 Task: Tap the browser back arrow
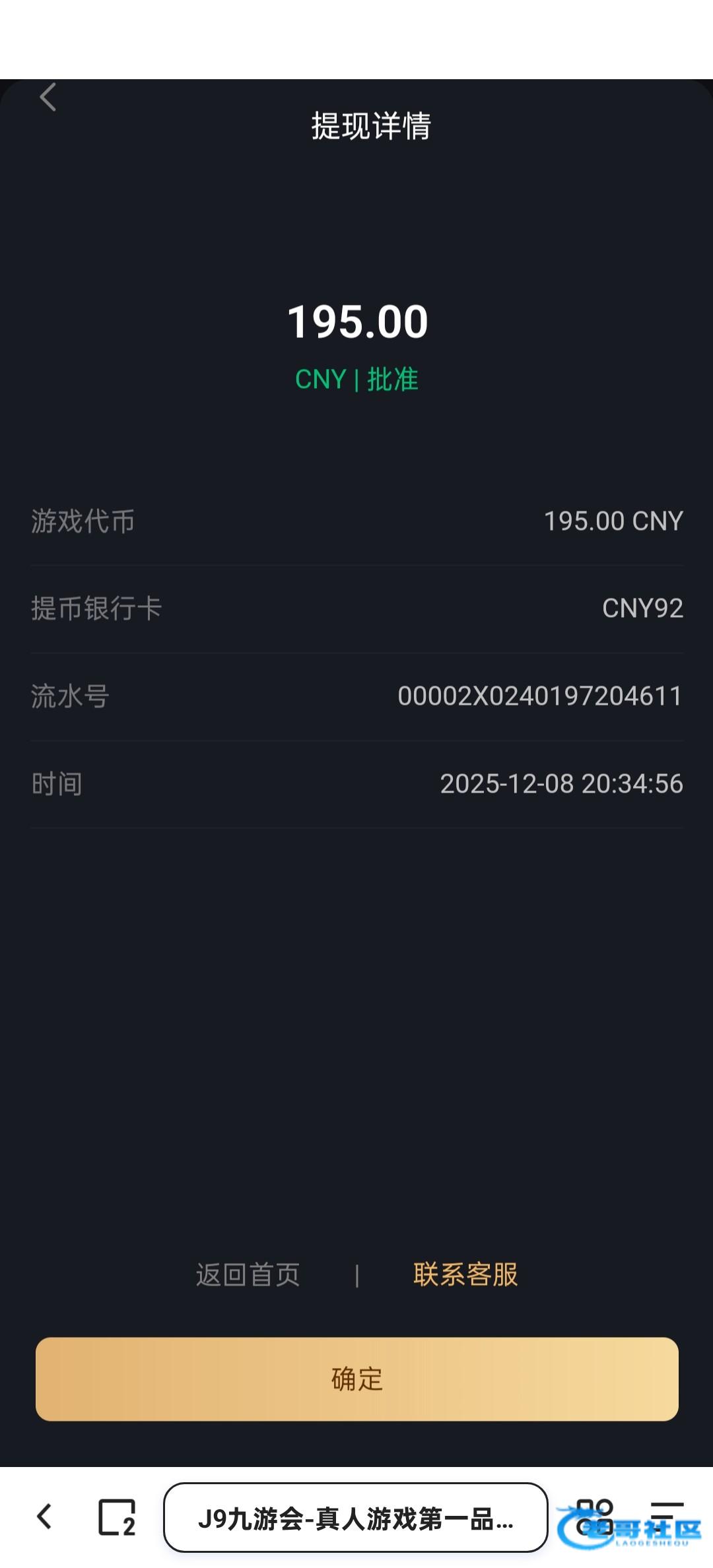pos(45,1517)
